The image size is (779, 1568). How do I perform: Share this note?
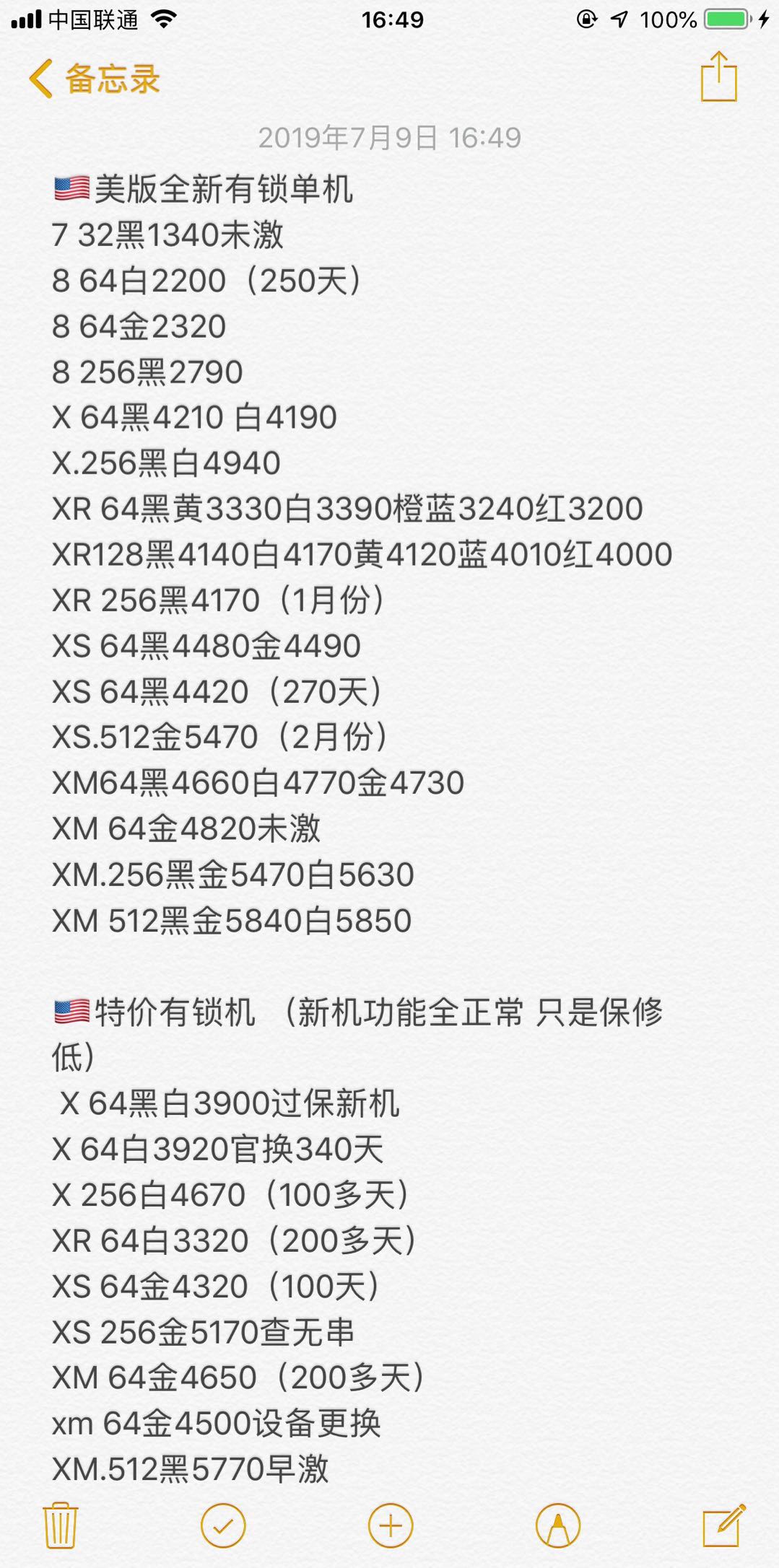point(719,76)
